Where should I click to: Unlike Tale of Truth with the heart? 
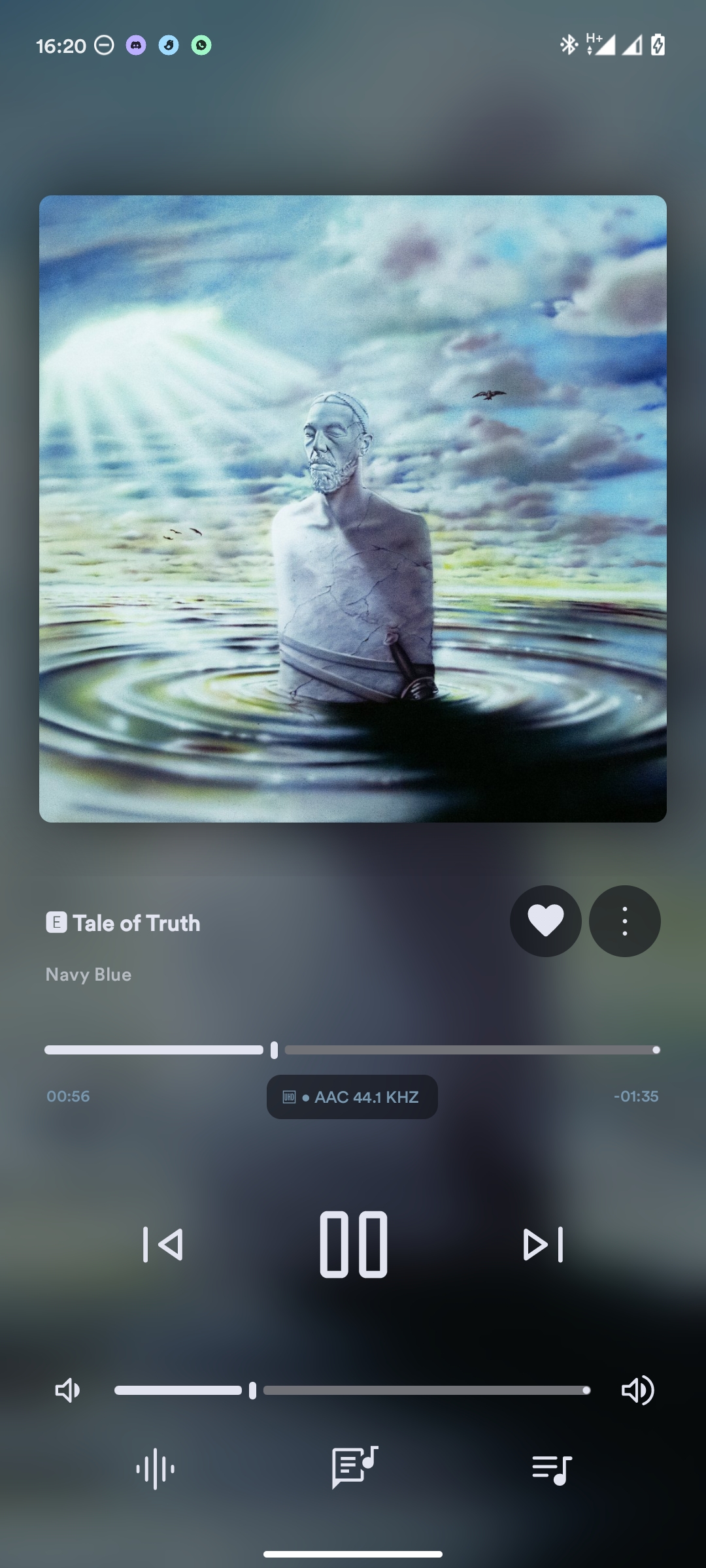[546, 921]
